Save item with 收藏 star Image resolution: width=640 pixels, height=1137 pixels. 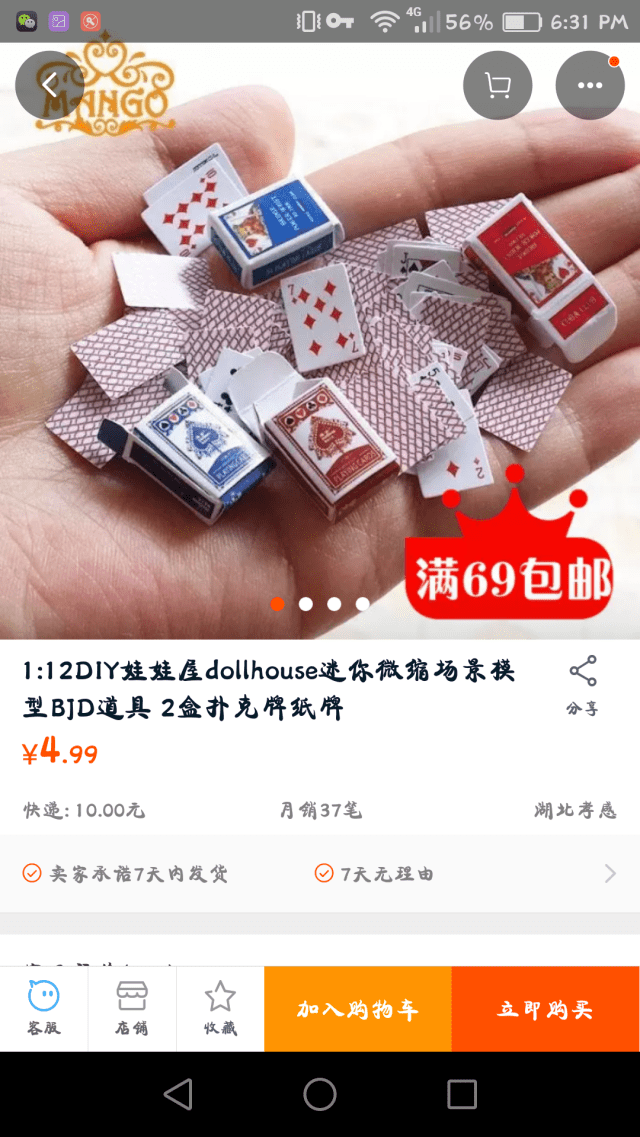click(220, 1008)
